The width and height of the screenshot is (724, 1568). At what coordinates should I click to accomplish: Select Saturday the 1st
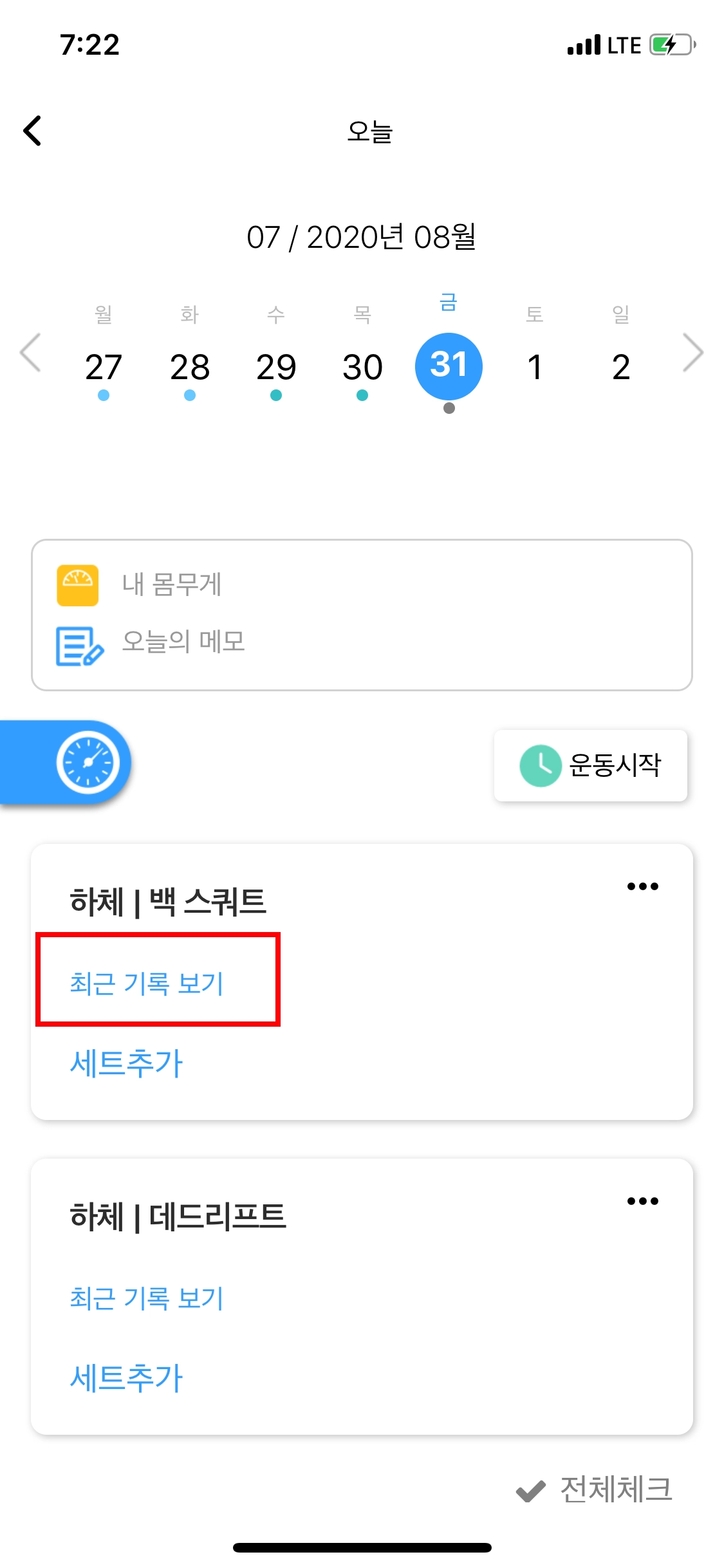click(x=534, y=367)
